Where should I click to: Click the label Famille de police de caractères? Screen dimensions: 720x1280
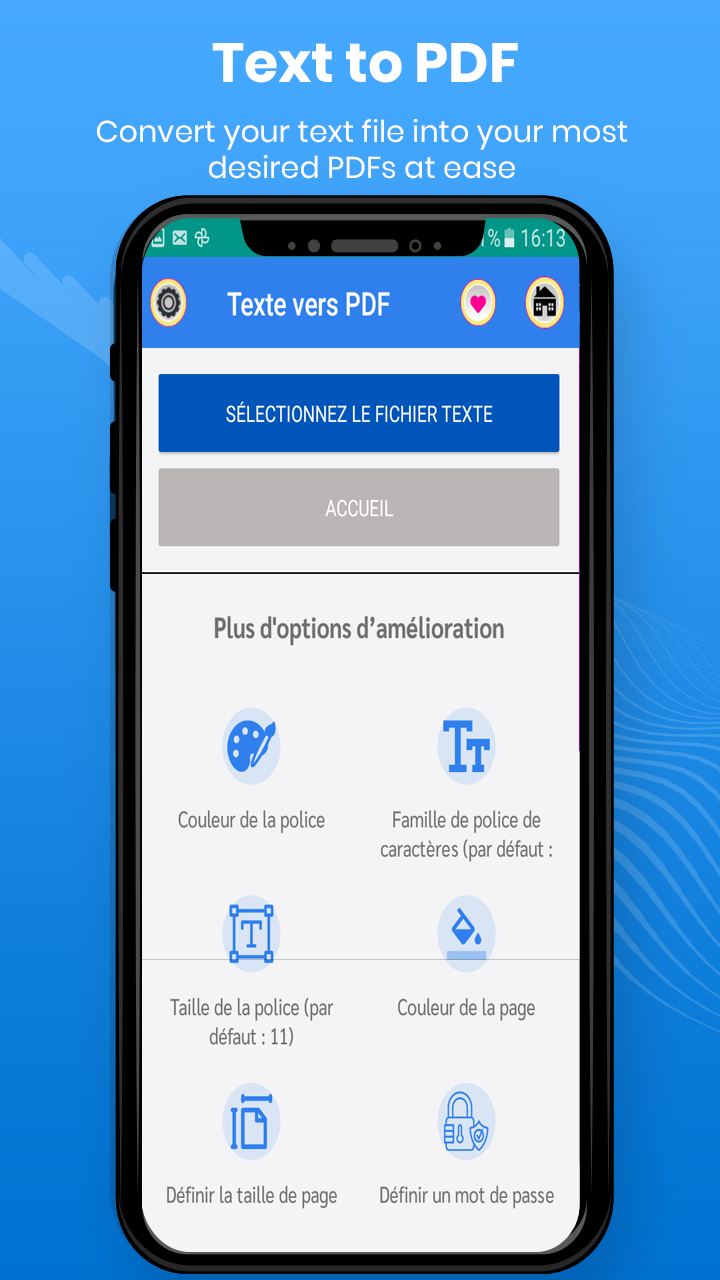(466, 833)
